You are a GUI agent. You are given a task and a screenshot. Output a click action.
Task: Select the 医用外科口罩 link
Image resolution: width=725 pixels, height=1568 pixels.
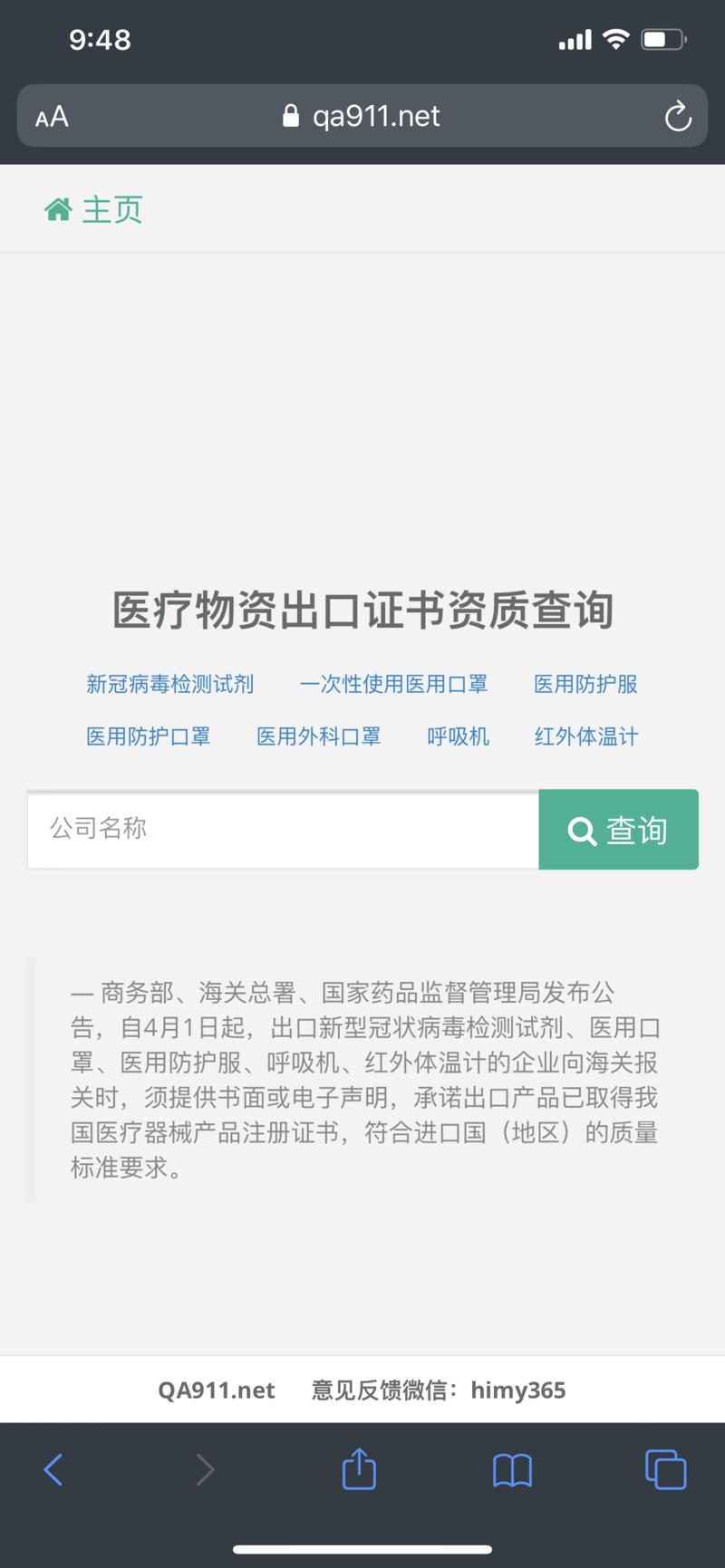point(319,736)
